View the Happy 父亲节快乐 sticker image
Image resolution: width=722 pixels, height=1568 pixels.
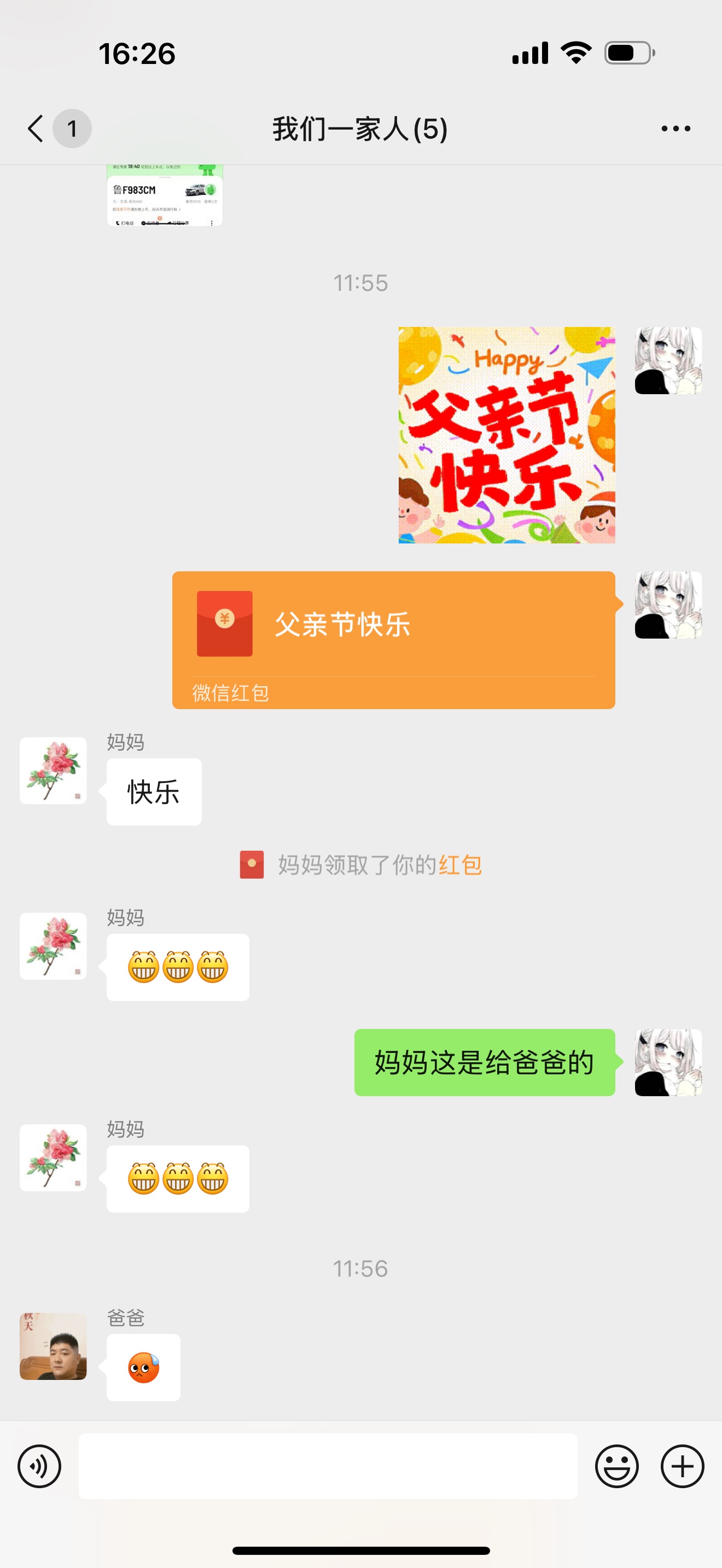tap(508, 435)
